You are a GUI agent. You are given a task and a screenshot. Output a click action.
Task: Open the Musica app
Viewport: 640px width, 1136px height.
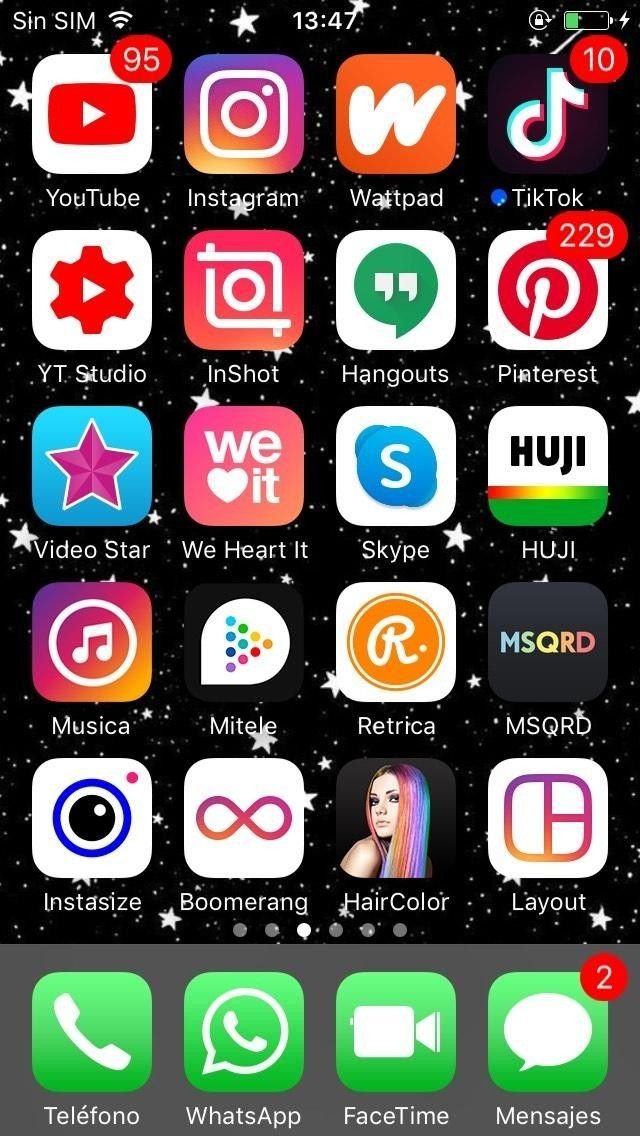coord(92,642)
